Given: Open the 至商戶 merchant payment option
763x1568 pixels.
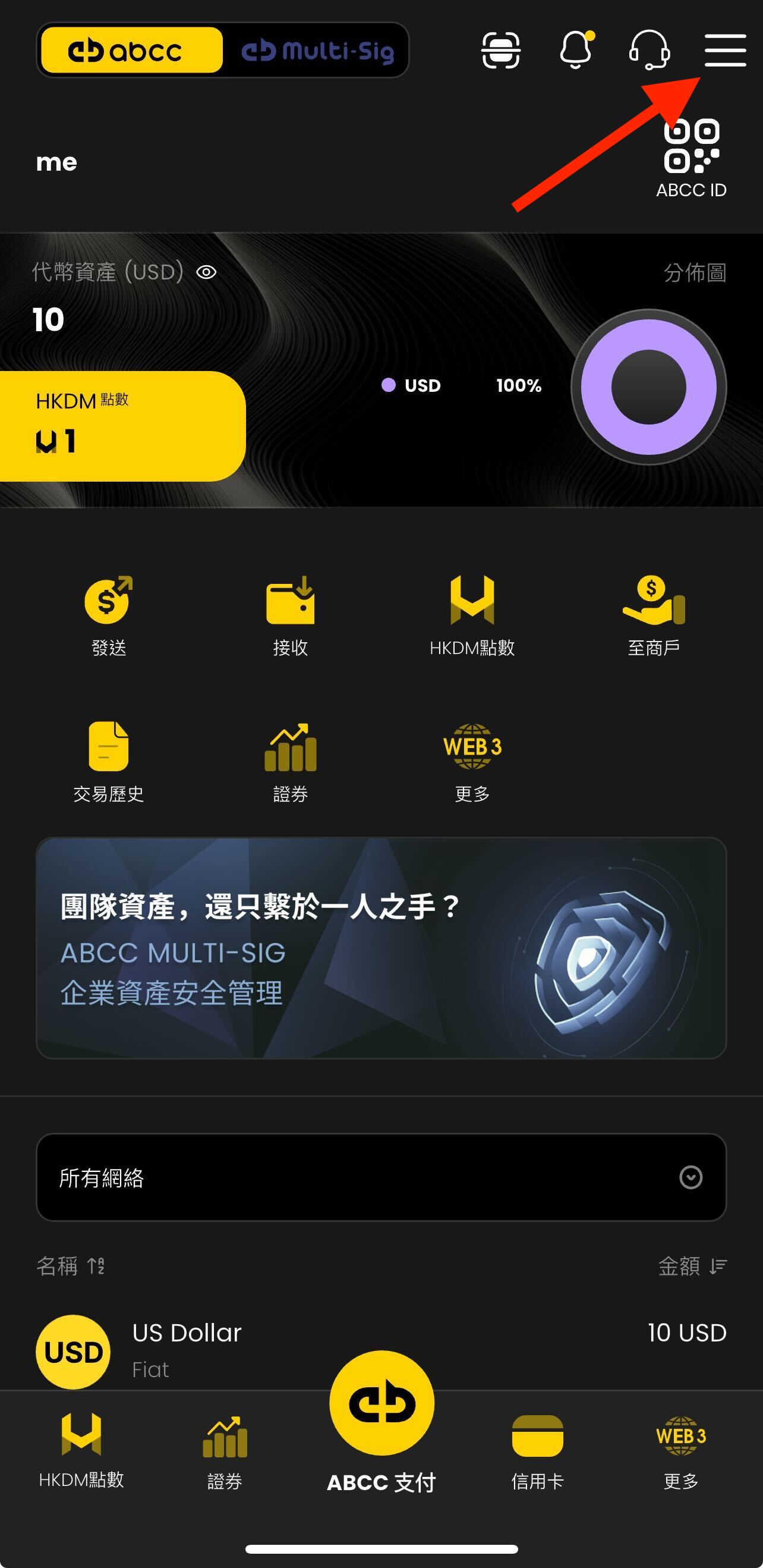Looking at the screenshot, I should [654, 616].
